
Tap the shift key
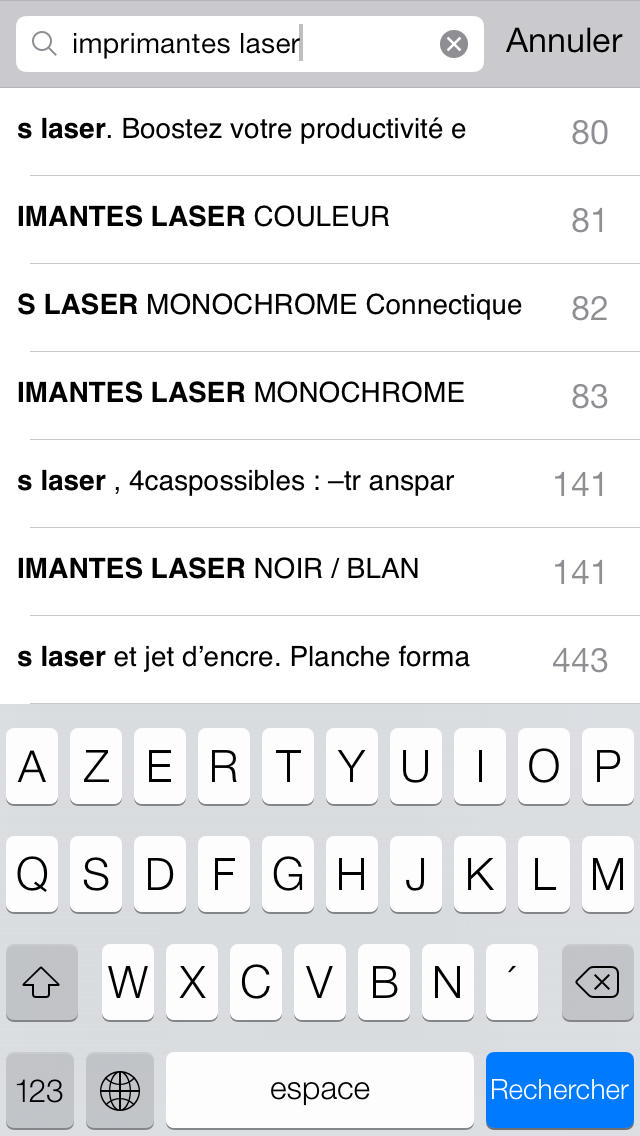(x=41, y=983)
